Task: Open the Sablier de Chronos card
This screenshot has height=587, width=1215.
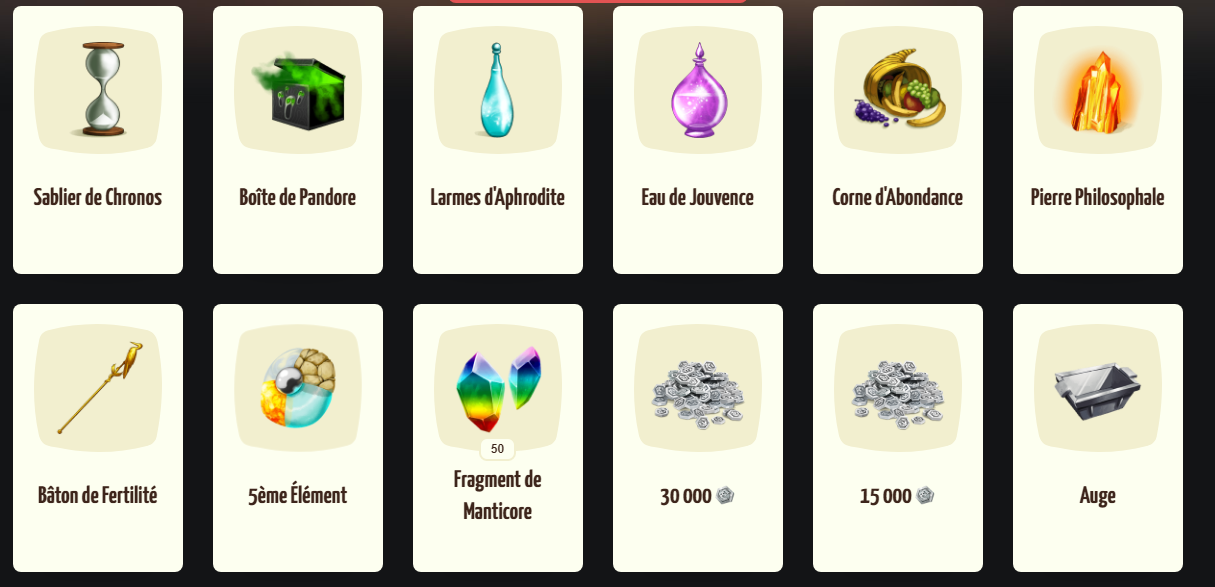Action: [x=98, y=140]
